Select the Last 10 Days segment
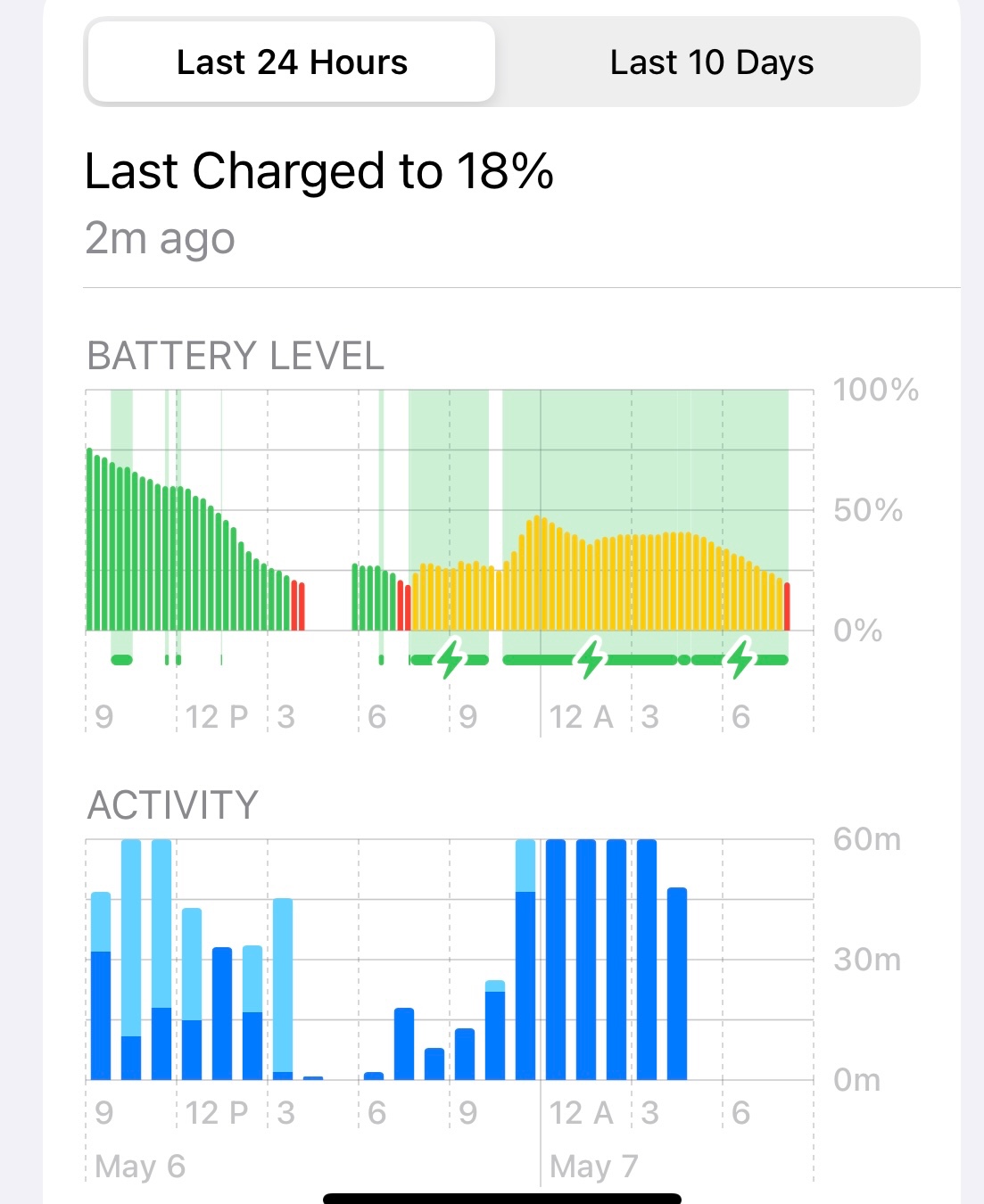This screenshot has width=984, height=1204. coord(711,62)
